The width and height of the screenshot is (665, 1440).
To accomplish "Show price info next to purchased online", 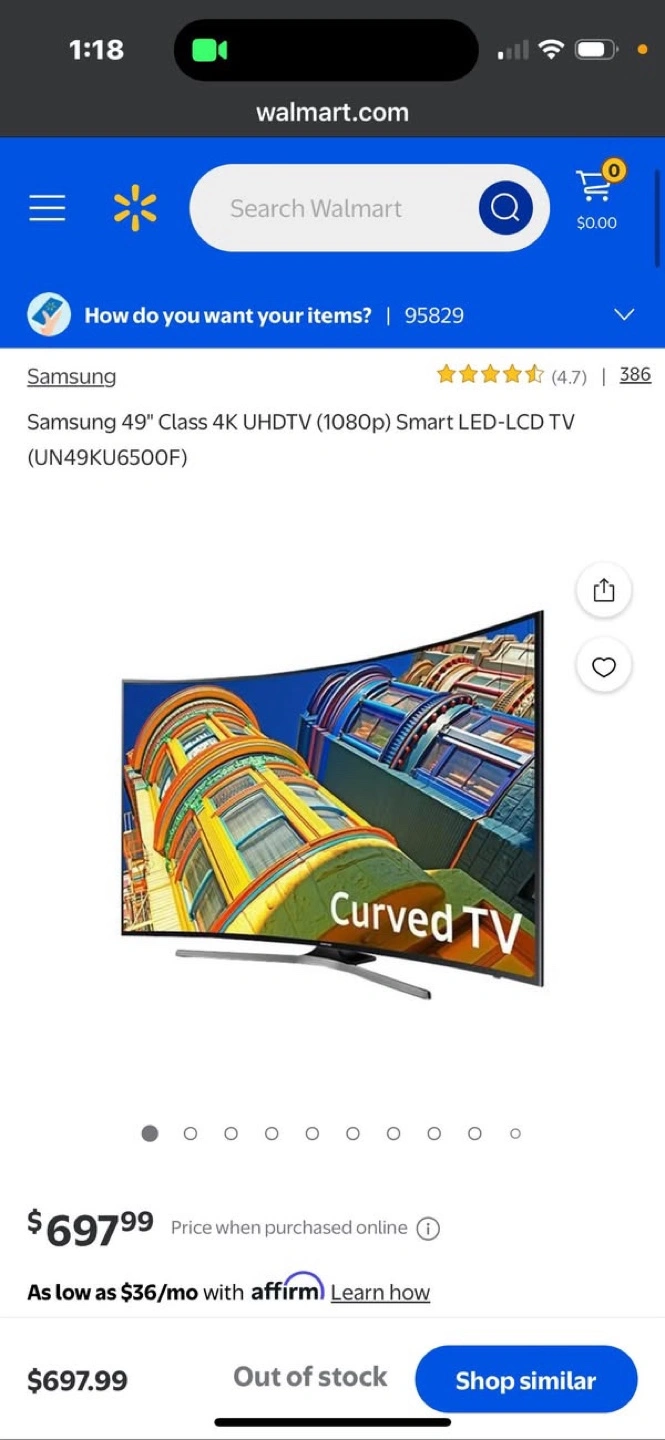I will [x=428, y=1229].
